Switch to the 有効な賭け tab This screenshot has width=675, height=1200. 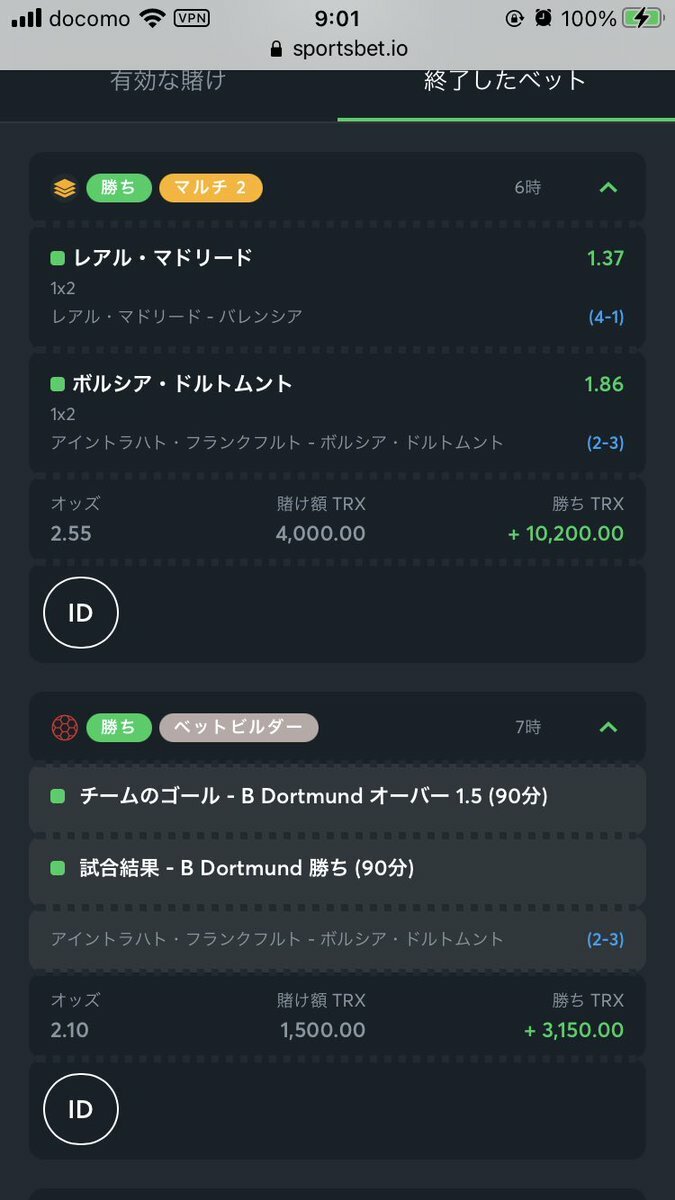(168, 84)
